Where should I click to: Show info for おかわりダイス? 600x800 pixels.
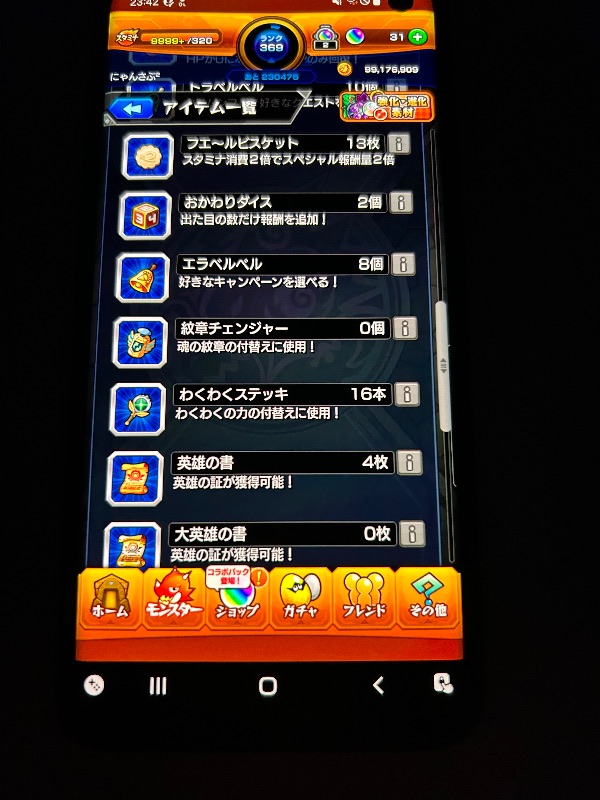click(x=400, y=204)
